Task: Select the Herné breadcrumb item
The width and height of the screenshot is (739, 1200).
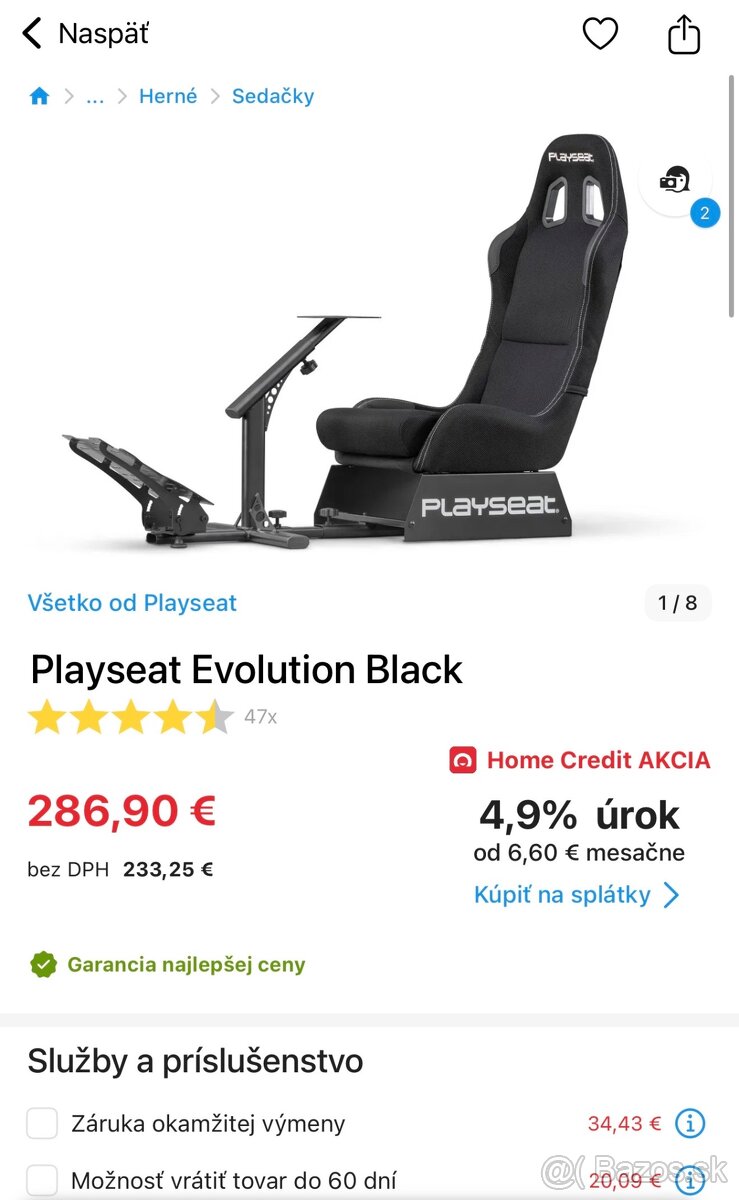Action: pyautogui.click(x=168, y=96)
